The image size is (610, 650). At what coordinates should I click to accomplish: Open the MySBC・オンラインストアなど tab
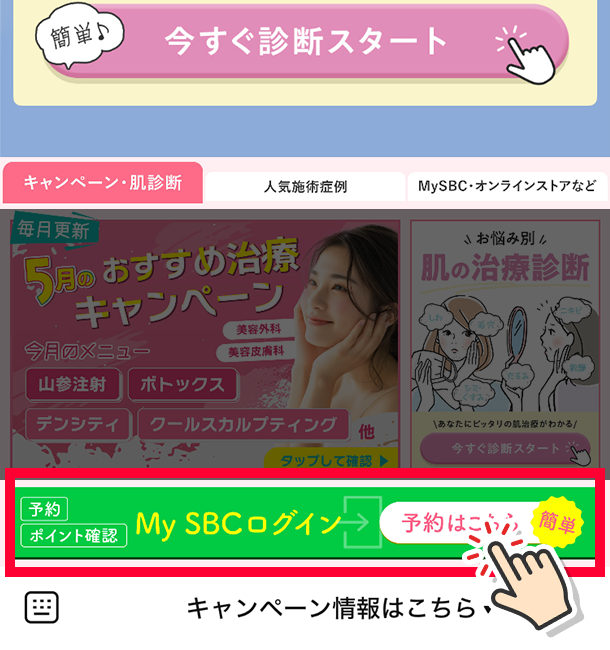tap(507, 187)
